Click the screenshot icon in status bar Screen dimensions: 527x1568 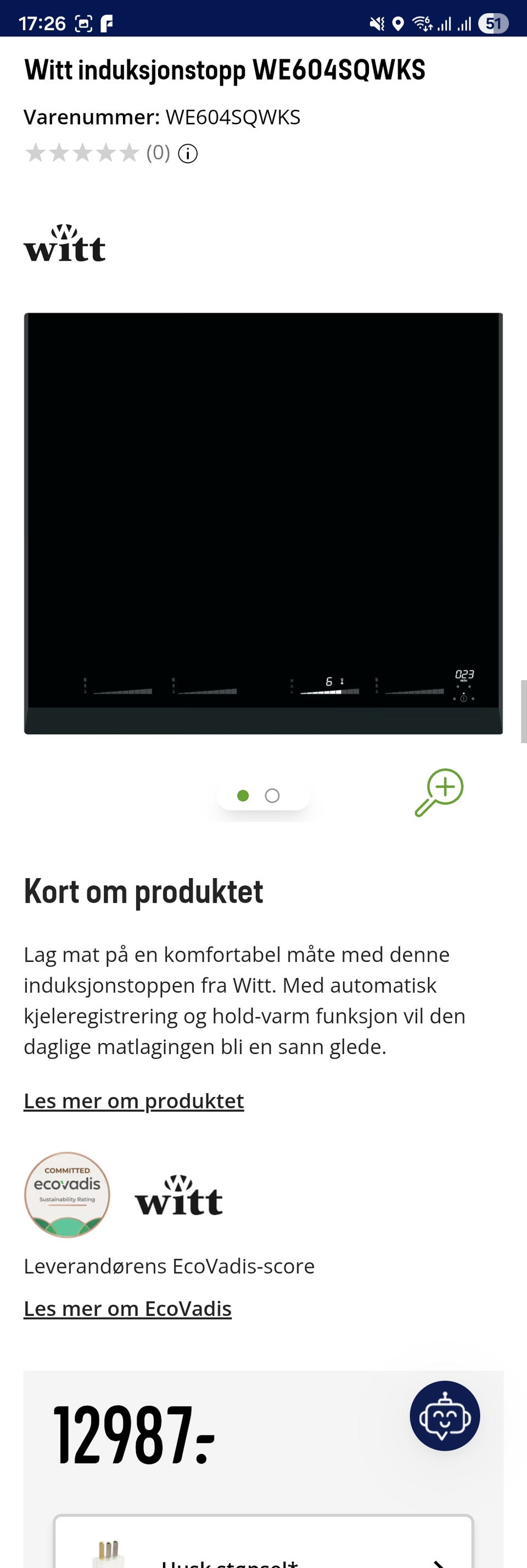pyautogui.click(x=83, y=24)
